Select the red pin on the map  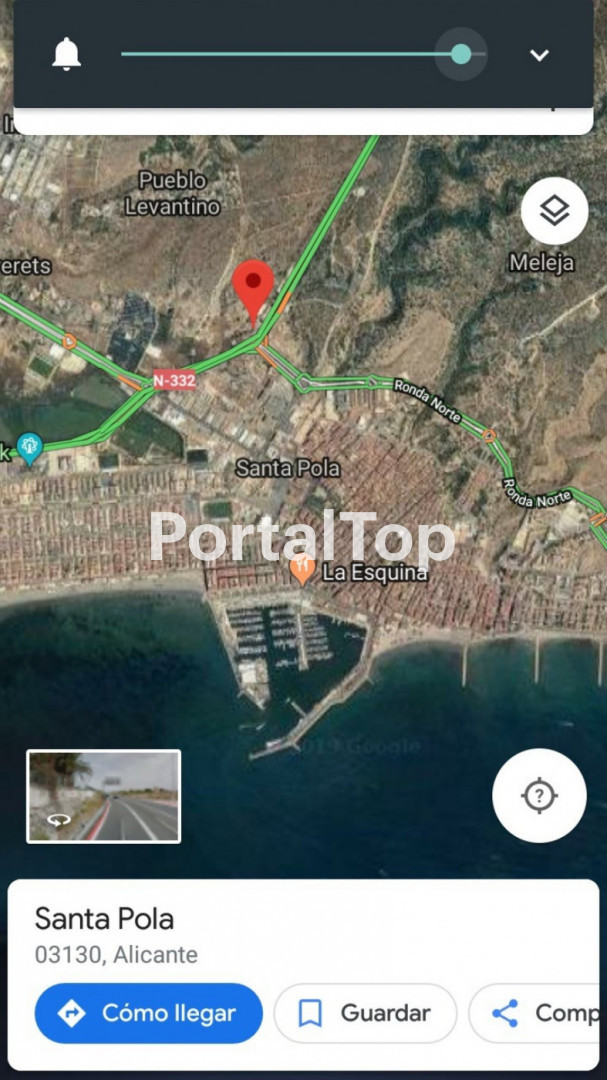click(x=253, y=285)
